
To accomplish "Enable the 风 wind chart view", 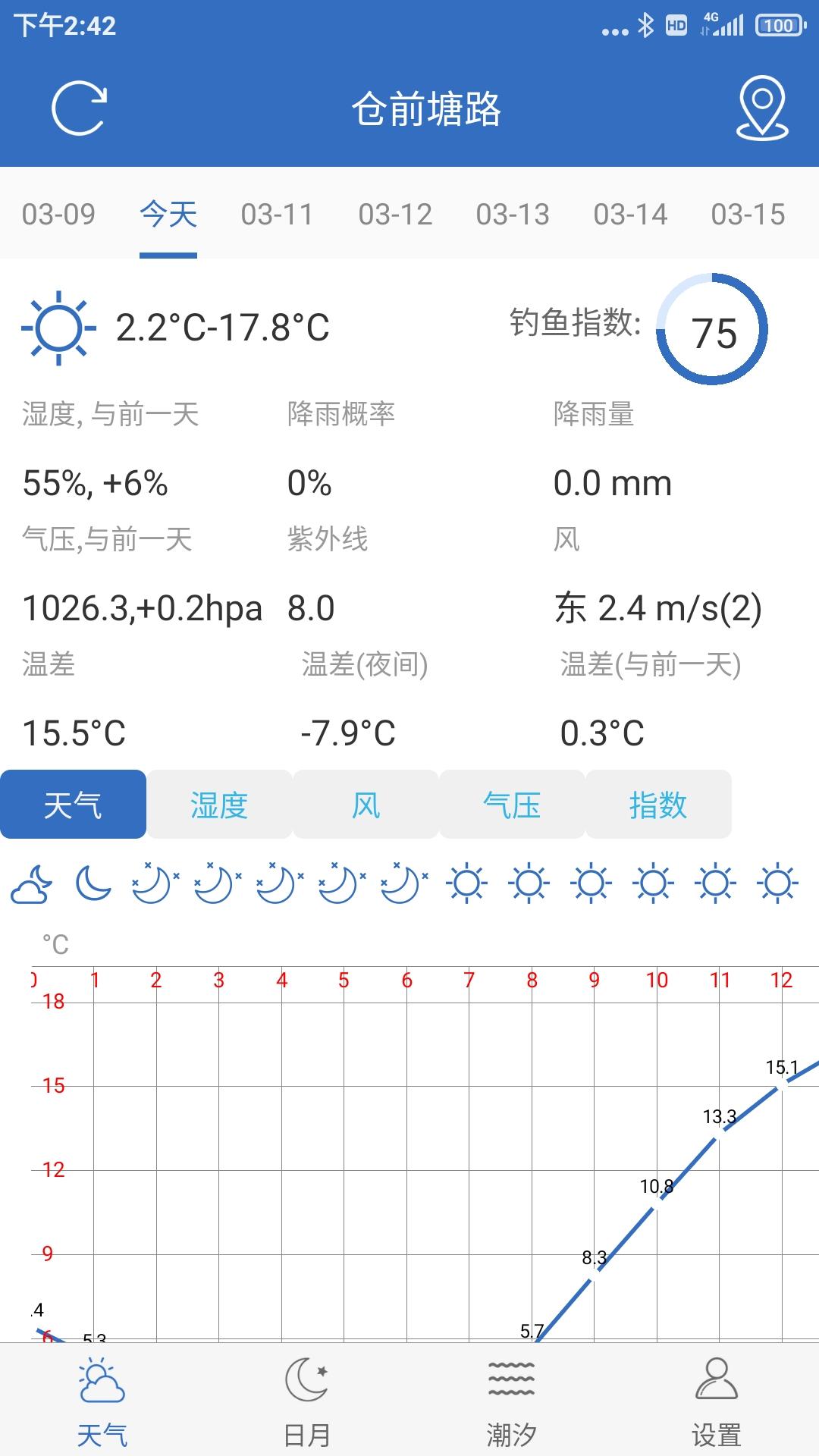I will pos(366,805).
